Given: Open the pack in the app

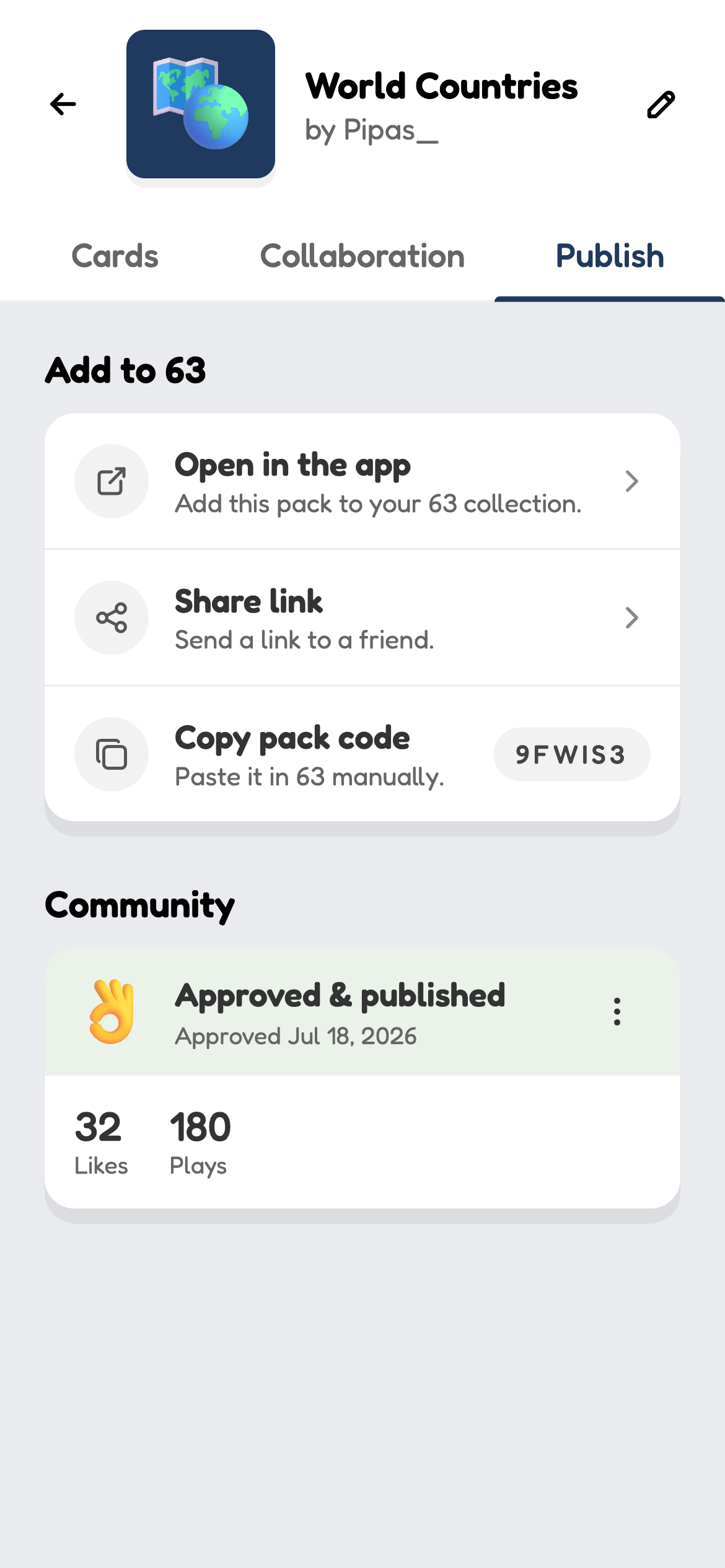Looking at the screenshot, I should pyautogui.click(x=362, y=481).
